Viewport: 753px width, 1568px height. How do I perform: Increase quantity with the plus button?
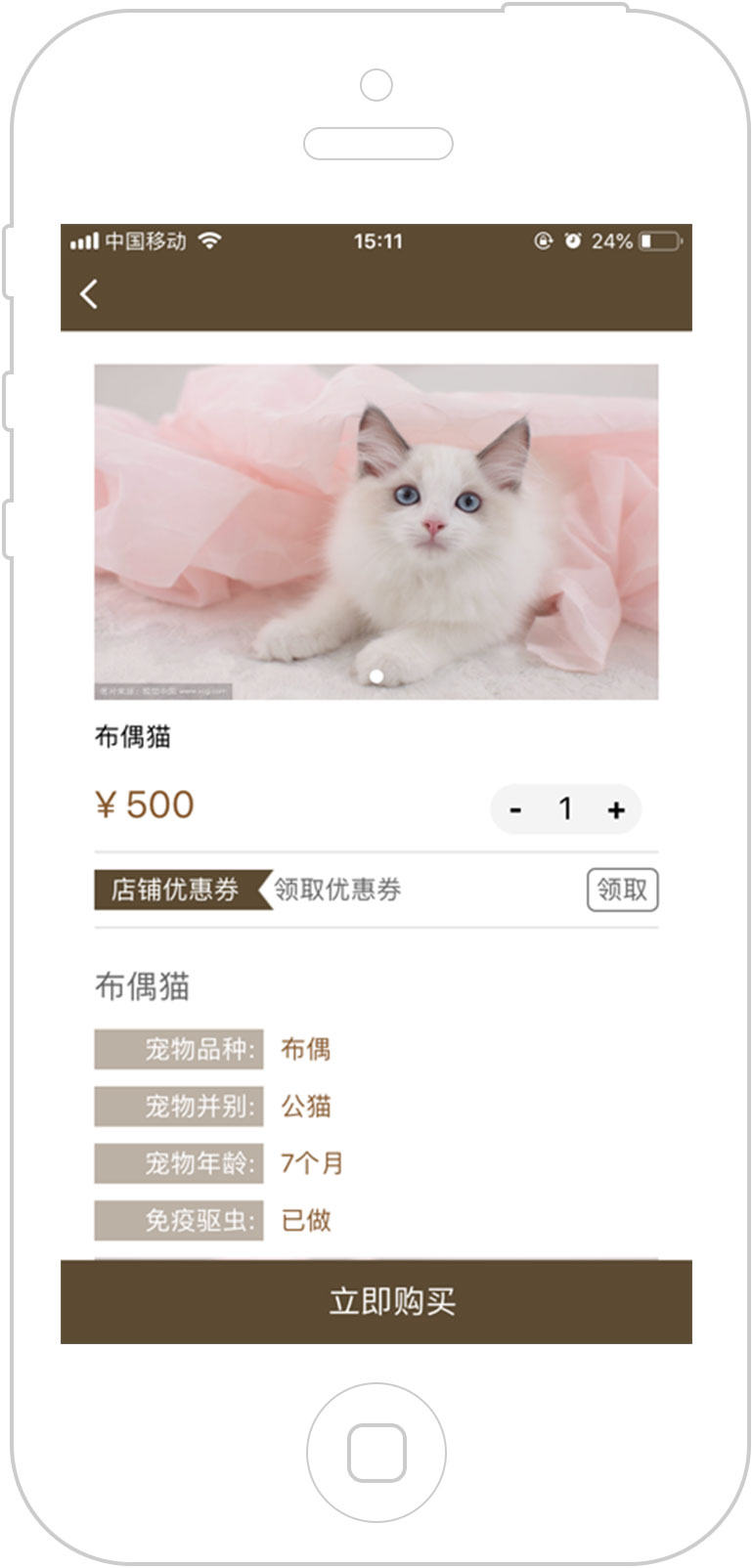(x=616, y=809)
